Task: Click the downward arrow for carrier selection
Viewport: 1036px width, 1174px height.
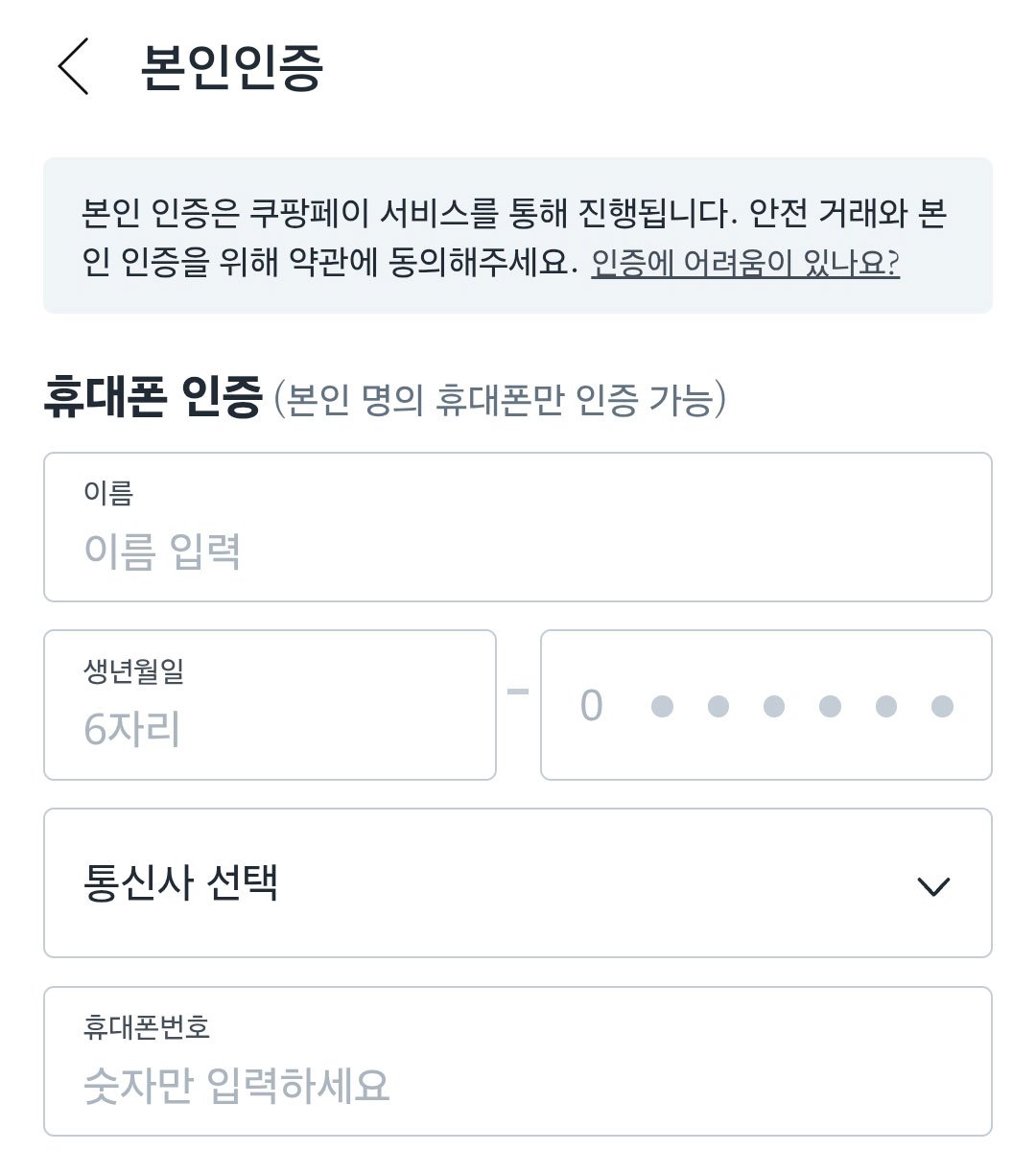Action: point(935,887)
